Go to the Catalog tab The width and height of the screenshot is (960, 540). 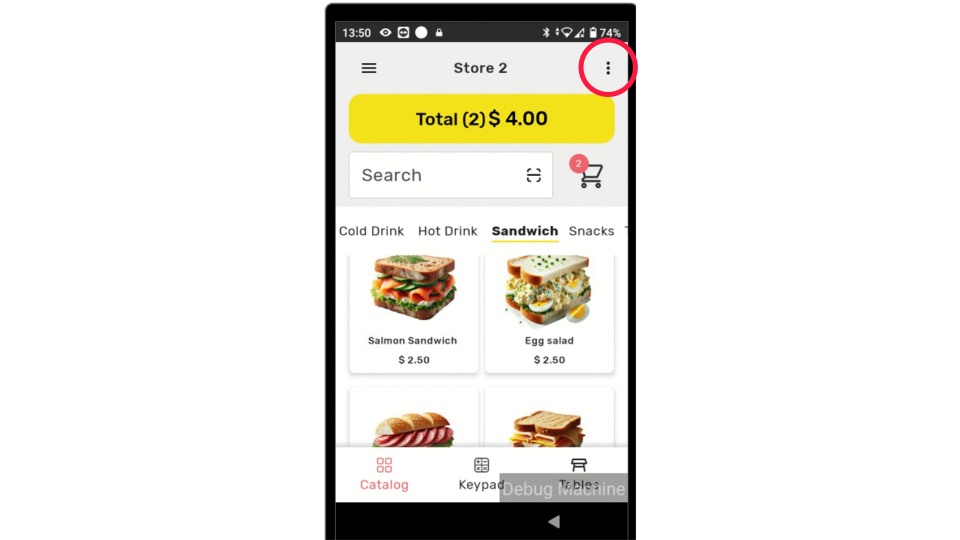384,474
